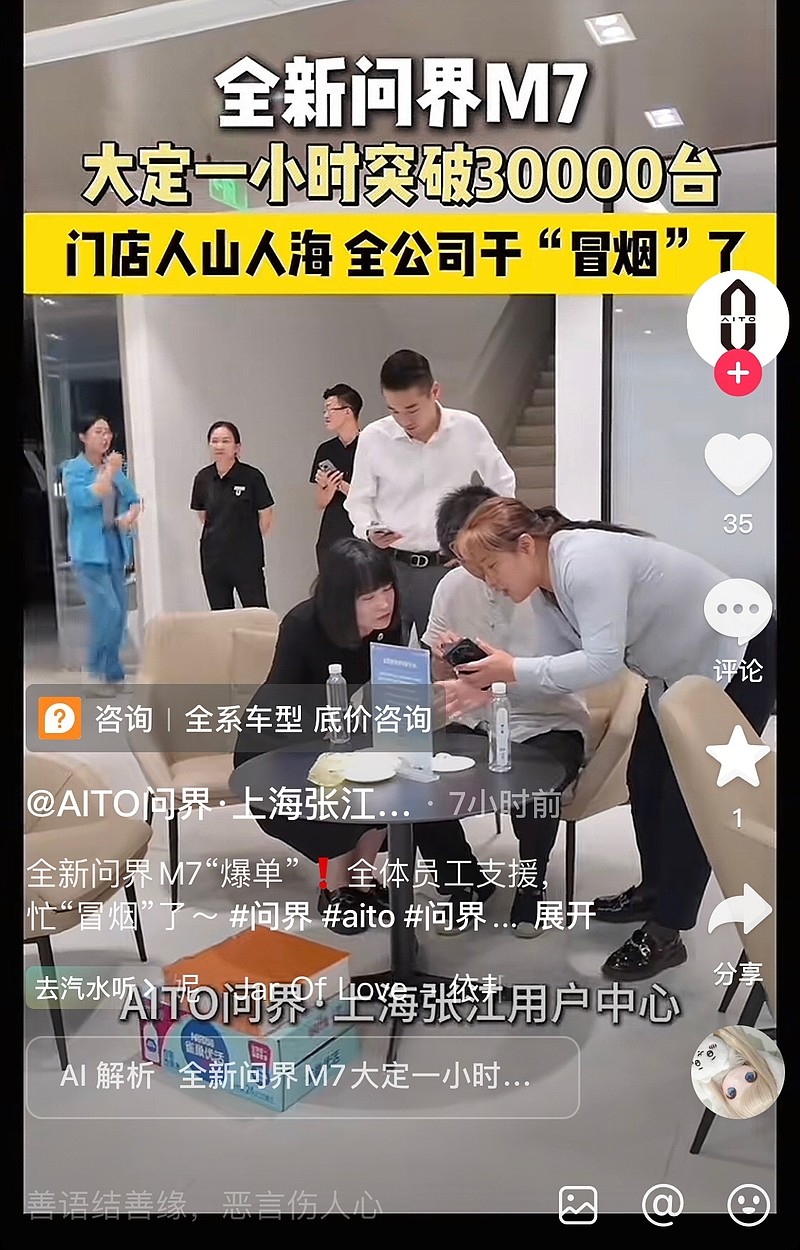Tap the heart icon to like the video
The height and width of the screenshot is (1250, 800).
coord(738,463)
